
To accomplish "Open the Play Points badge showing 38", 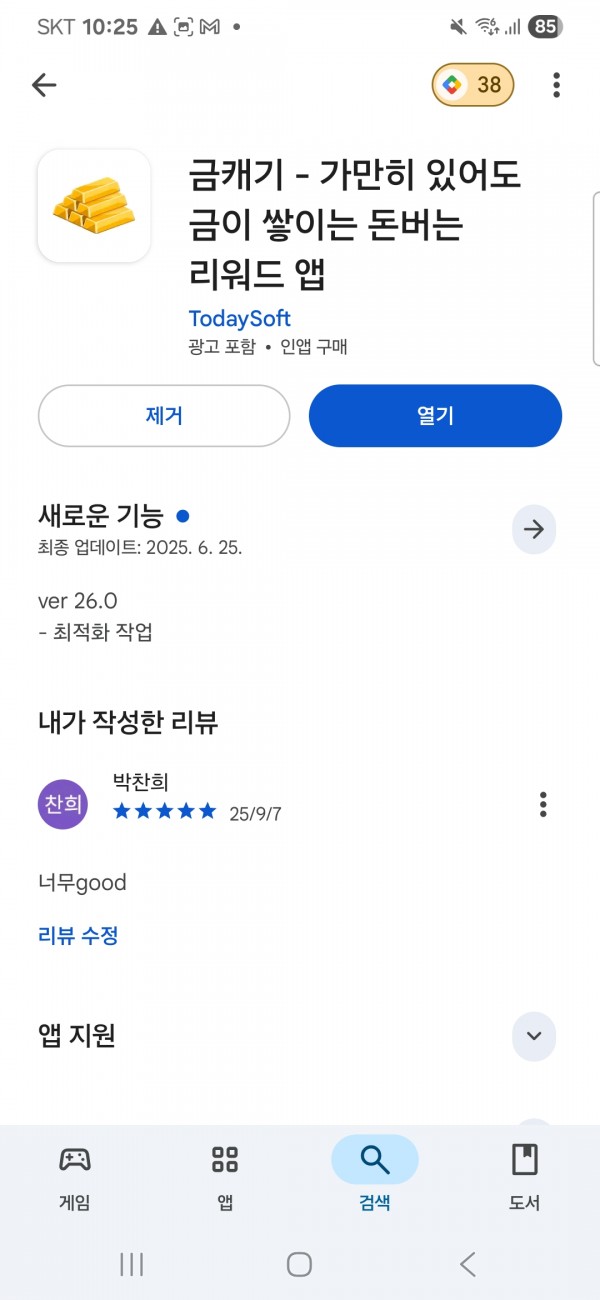I will [x=473, y=85].
